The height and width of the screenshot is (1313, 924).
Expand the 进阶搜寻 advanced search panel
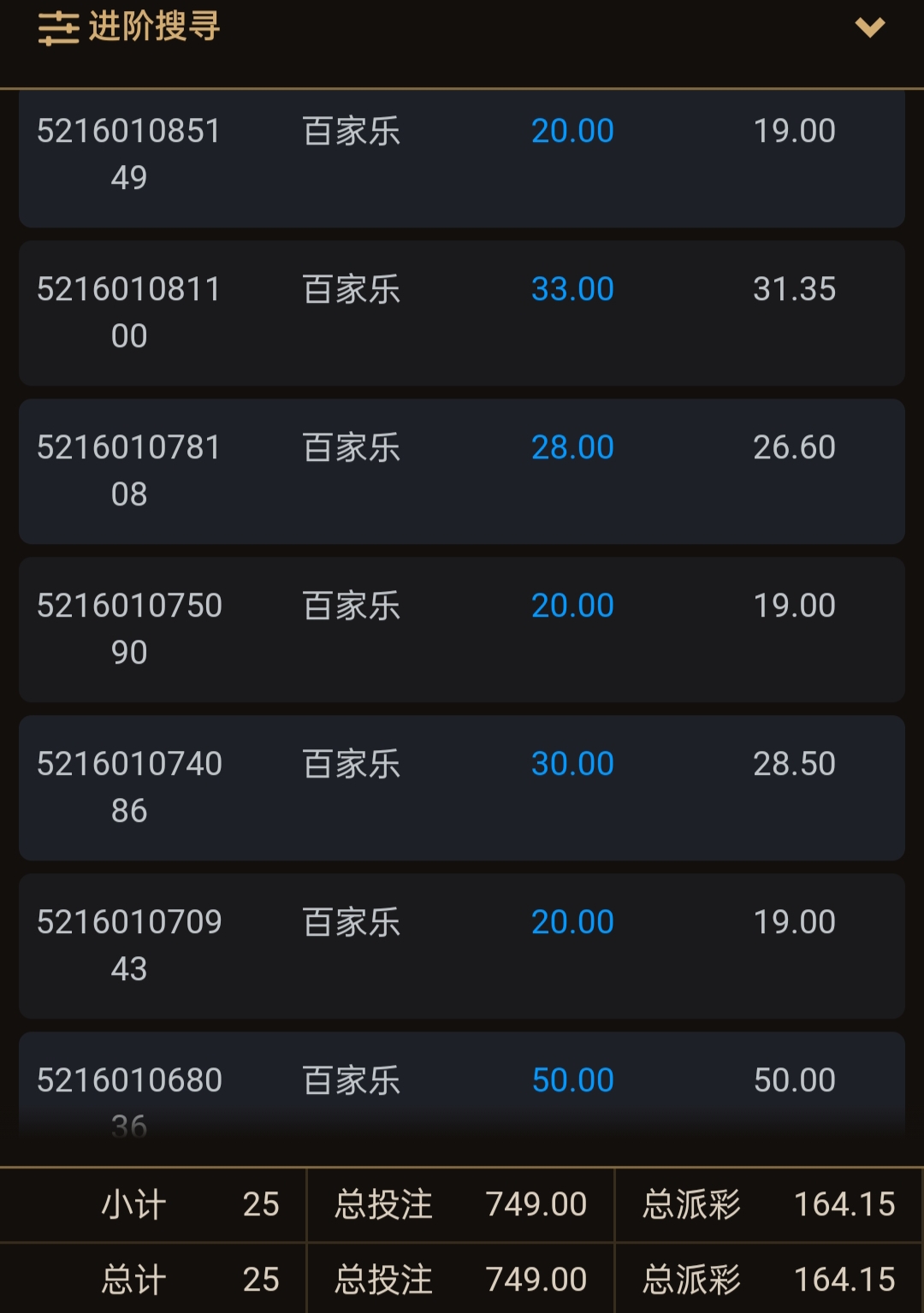point(869,27)
